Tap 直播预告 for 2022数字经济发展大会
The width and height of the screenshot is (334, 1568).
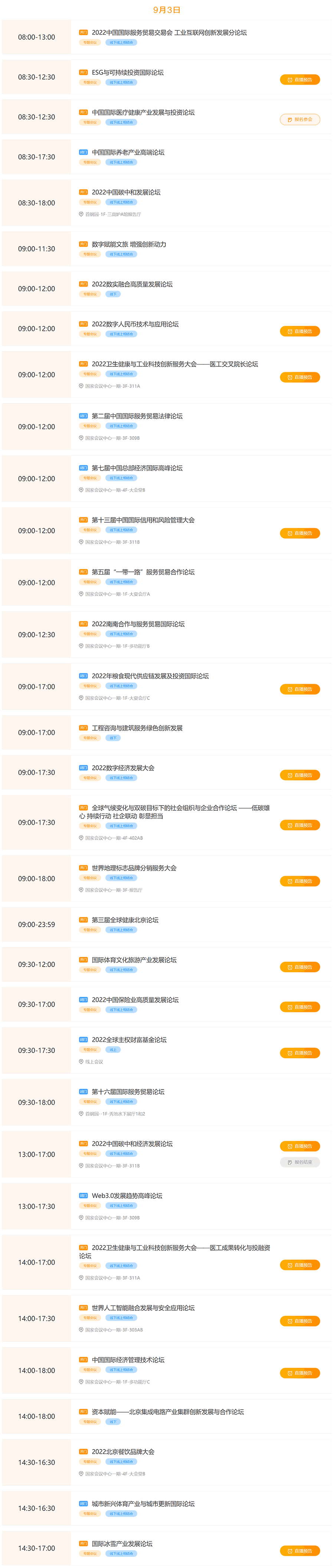pos(300,775)
